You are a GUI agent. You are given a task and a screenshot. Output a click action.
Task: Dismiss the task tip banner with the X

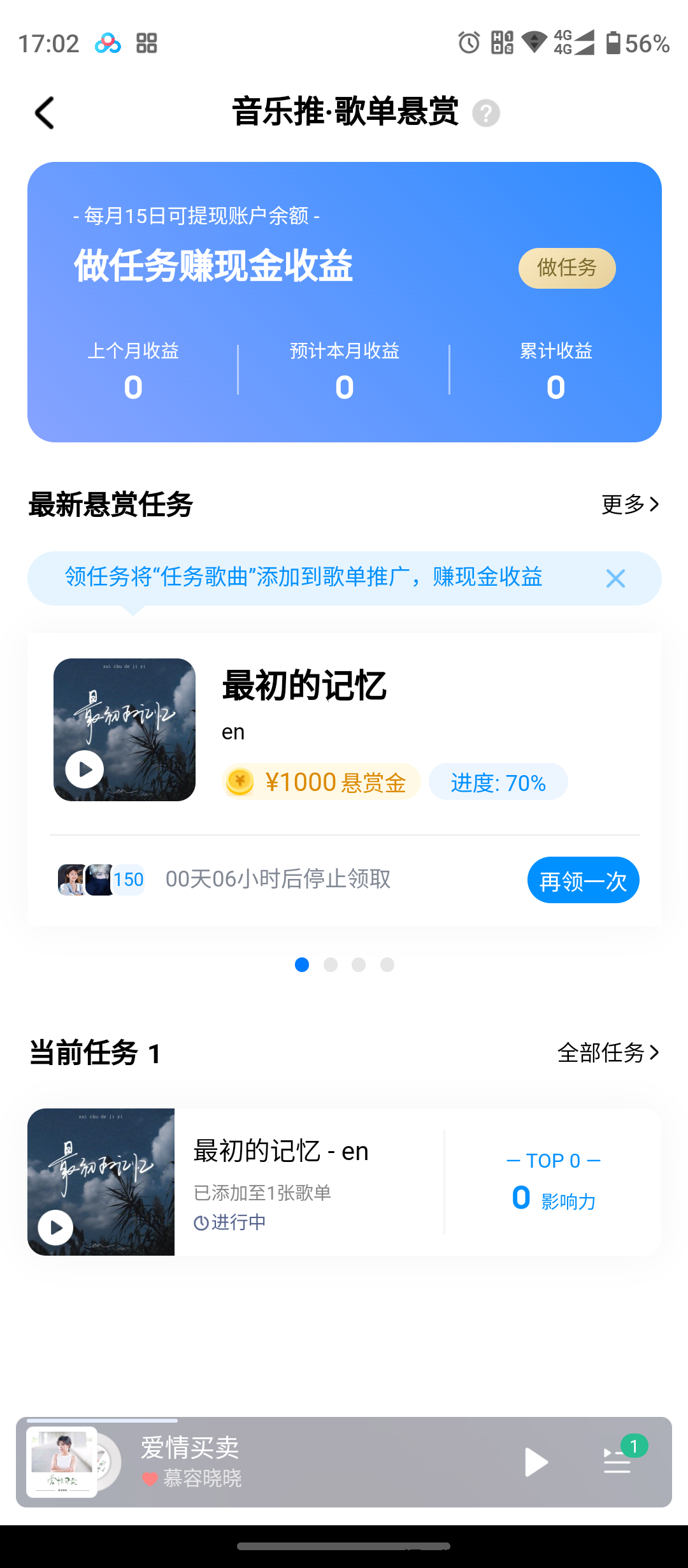coord(615,578)
